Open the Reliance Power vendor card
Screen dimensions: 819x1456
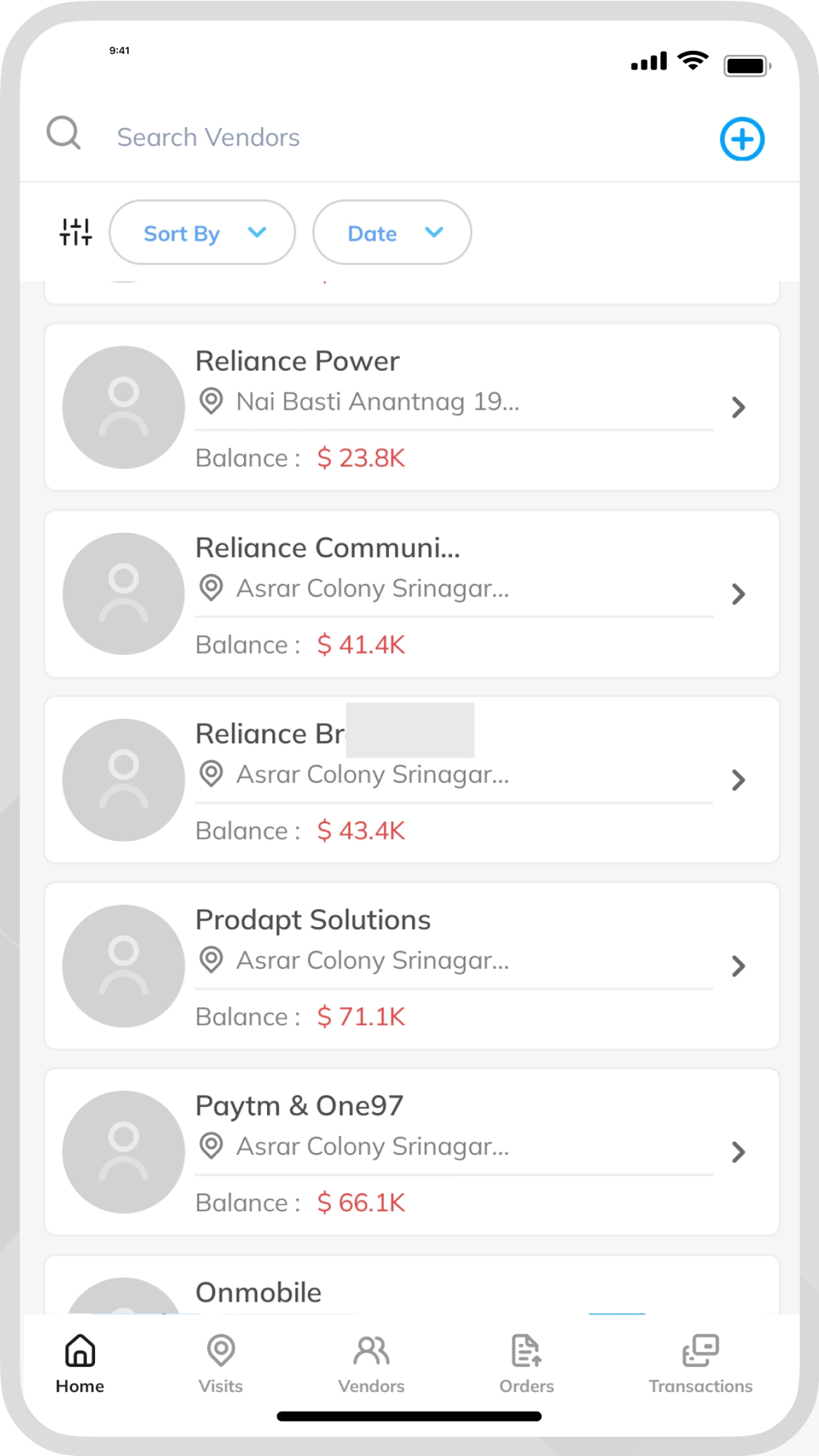(x=411, y=407)
